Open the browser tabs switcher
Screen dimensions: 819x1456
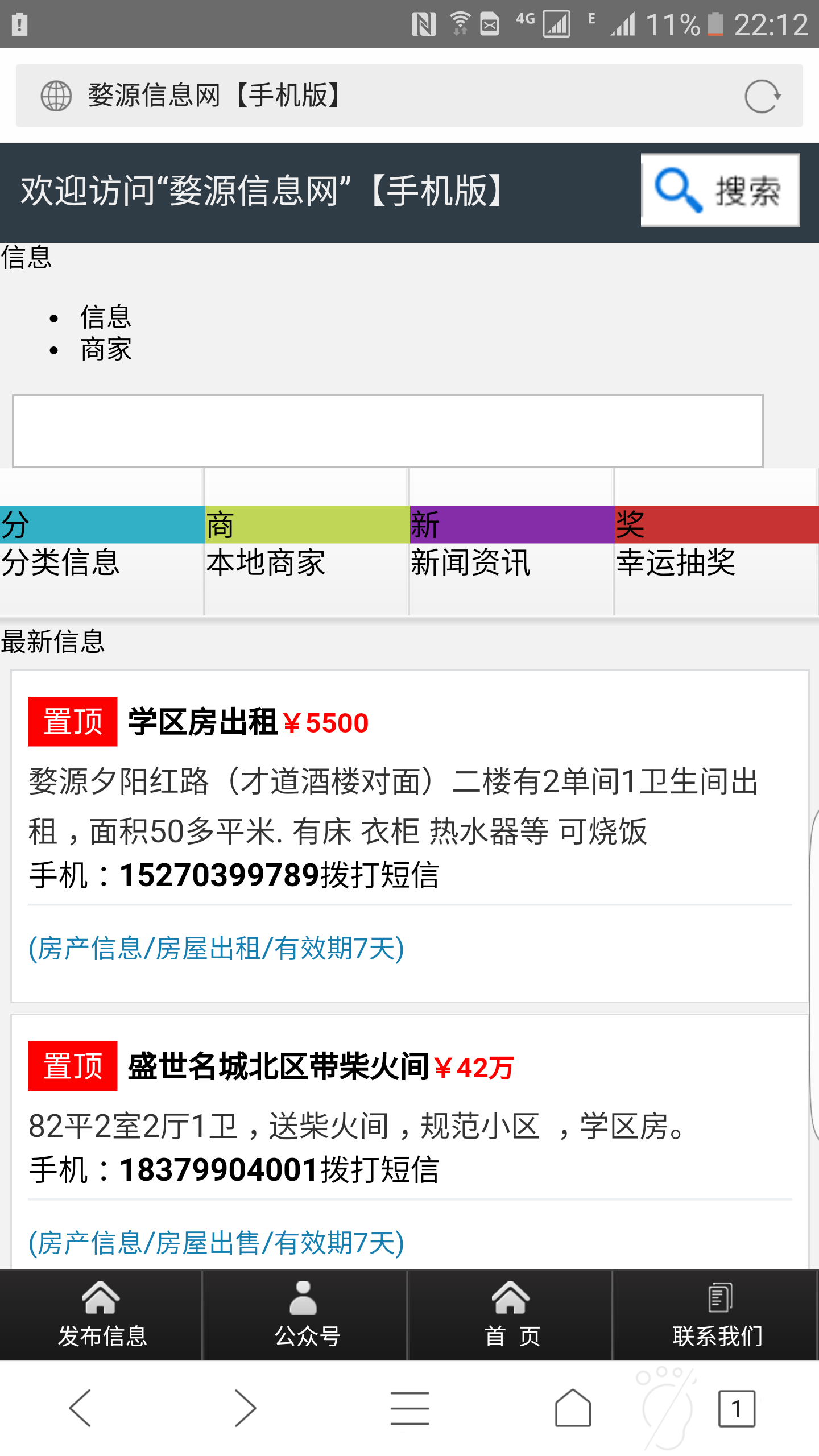(x=736, y=1408)
